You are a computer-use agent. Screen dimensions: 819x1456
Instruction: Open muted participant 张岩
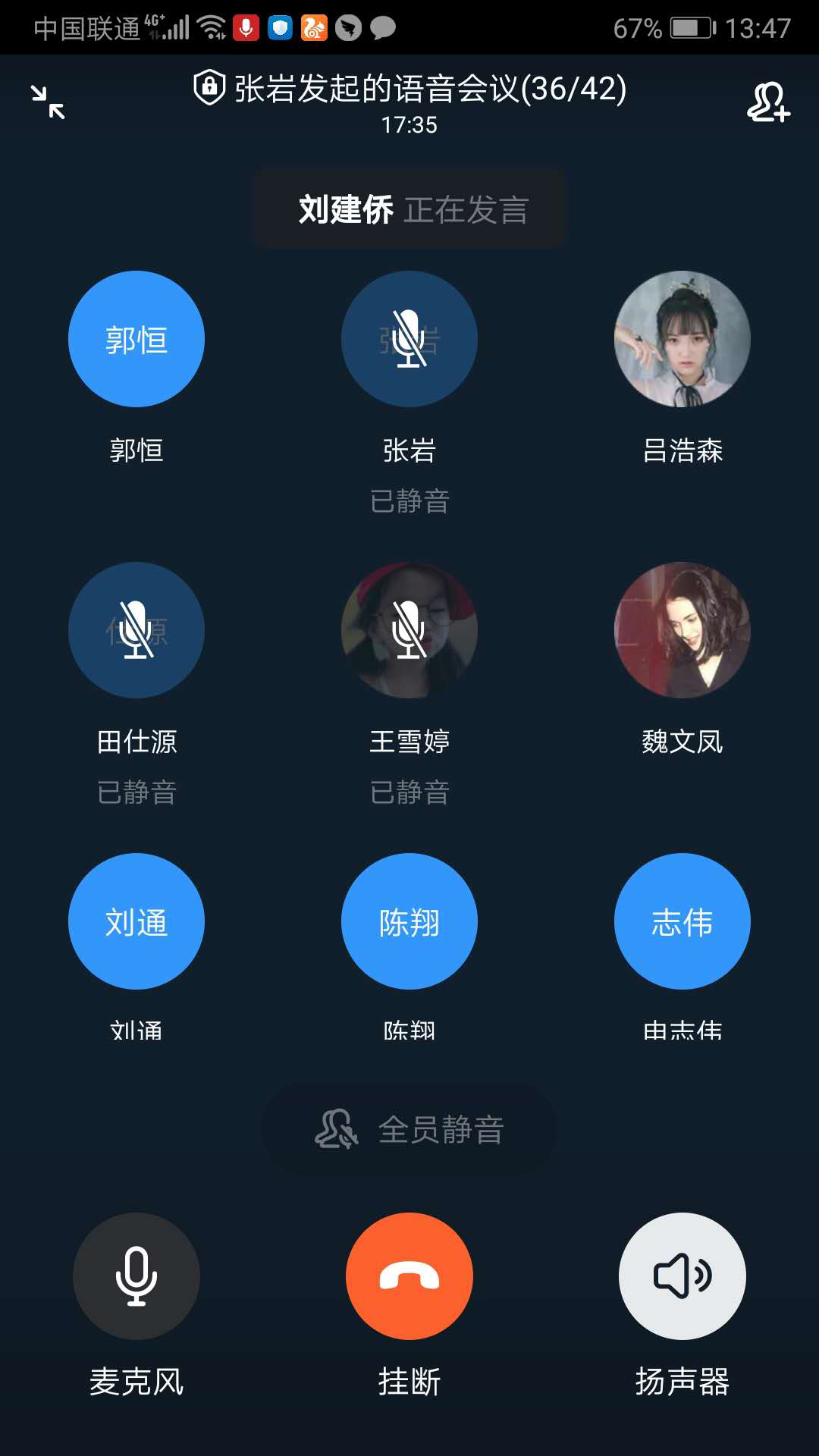409,339
